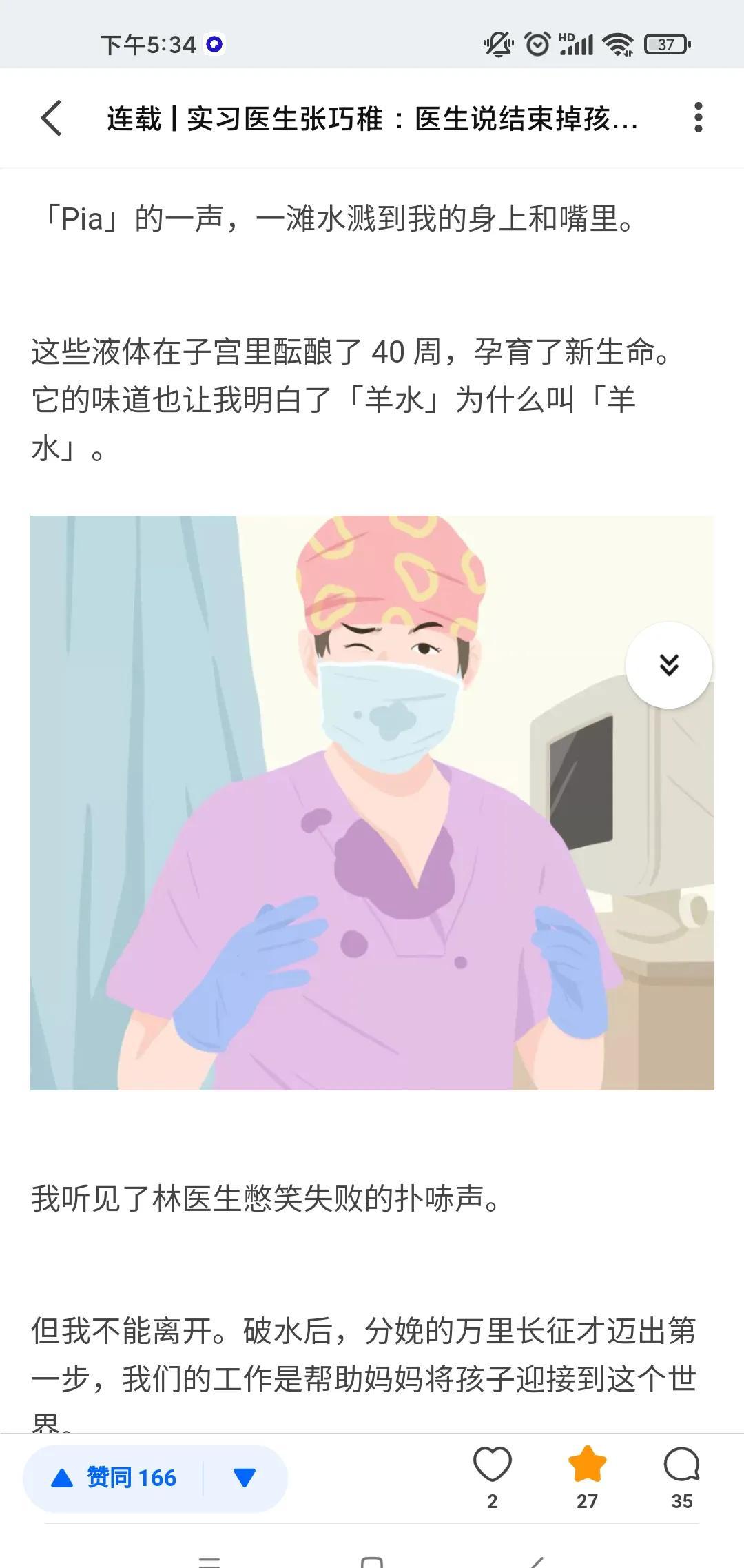
Task: Downvote using the down triangle
Action: pos(245,1478)
